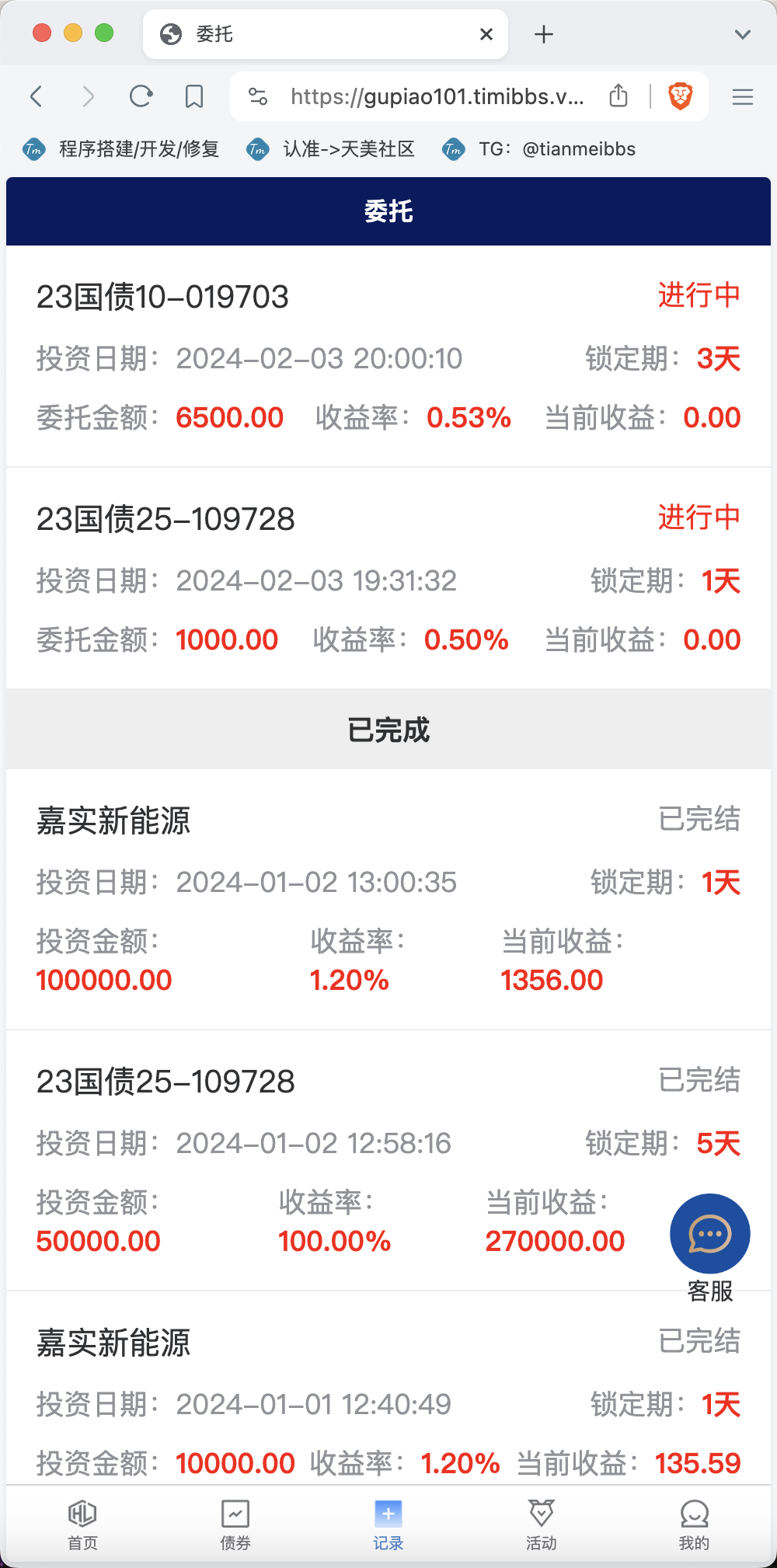Image resolution: width=777 pixels, height=1568 pixels.
Task: Open the 客服 customer service chat bubble
Action: pyautogui.click(x=710, y=1234)
